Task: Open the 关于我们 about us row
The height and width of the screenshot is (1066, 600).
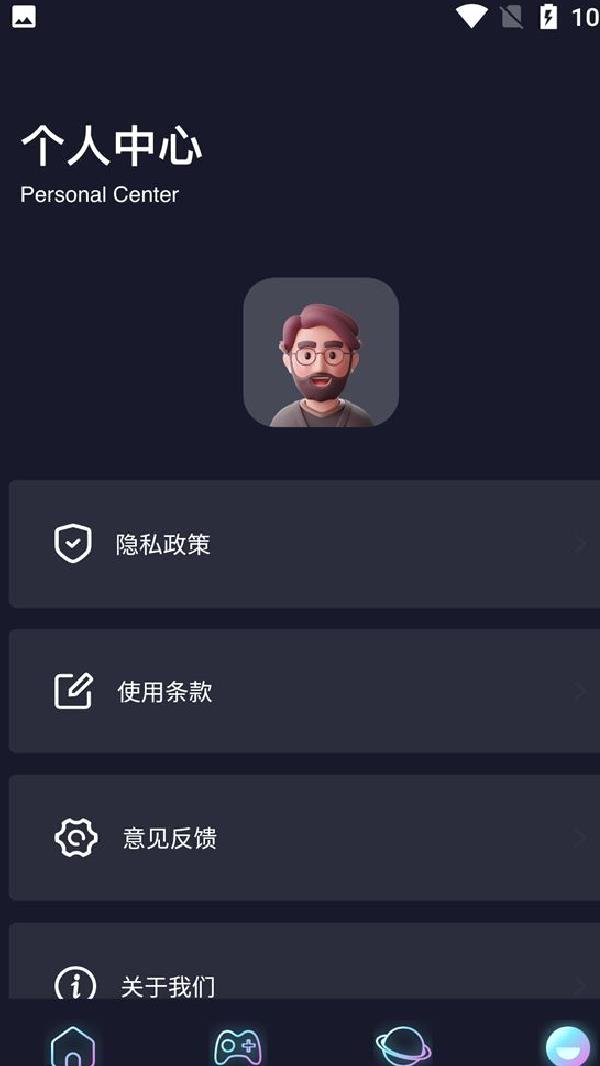Action: coord(300,975)
